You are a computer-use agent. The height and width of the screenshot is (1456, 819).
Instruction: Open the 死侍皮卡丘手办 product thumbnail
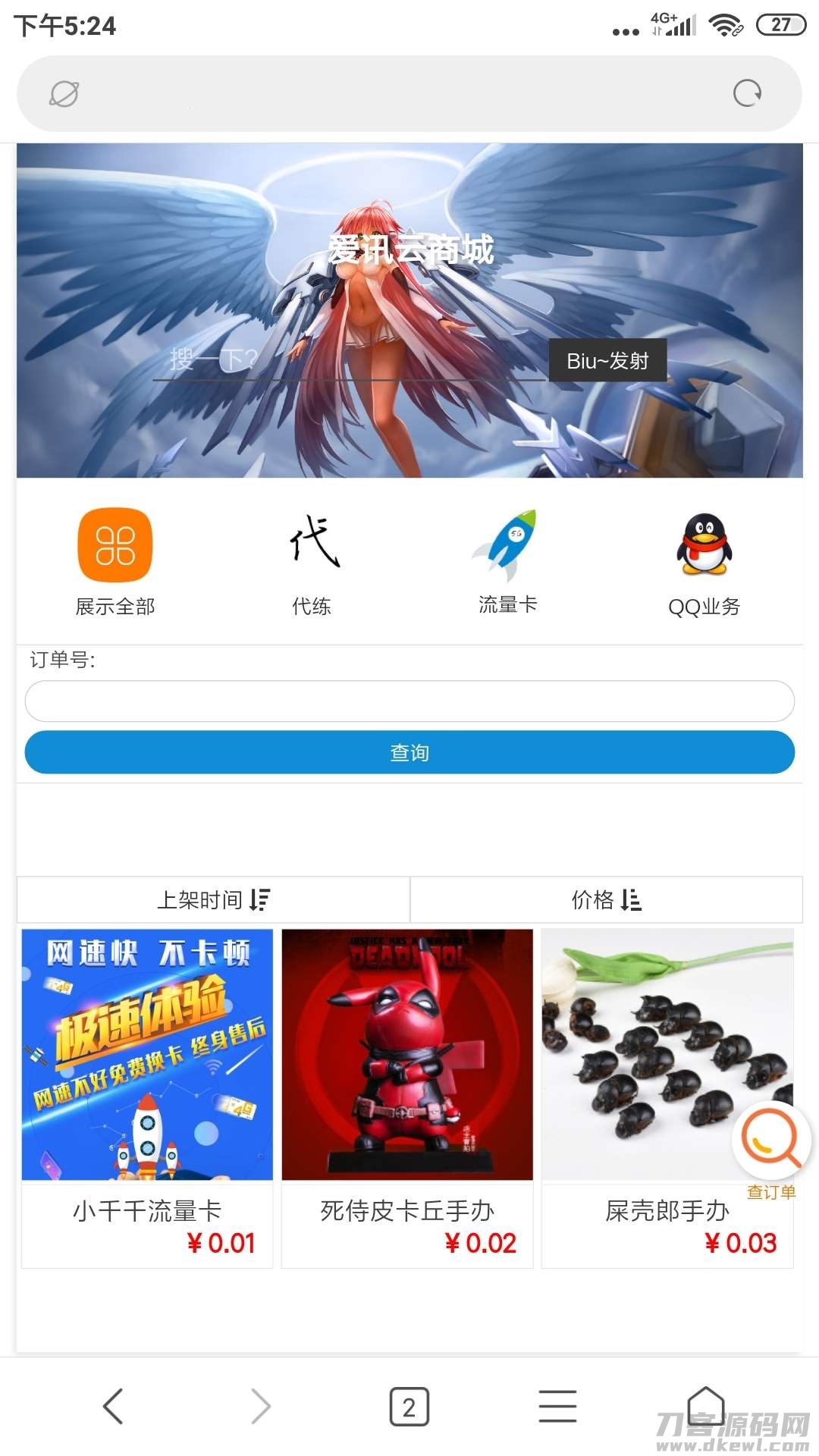tap(408, 1054)
